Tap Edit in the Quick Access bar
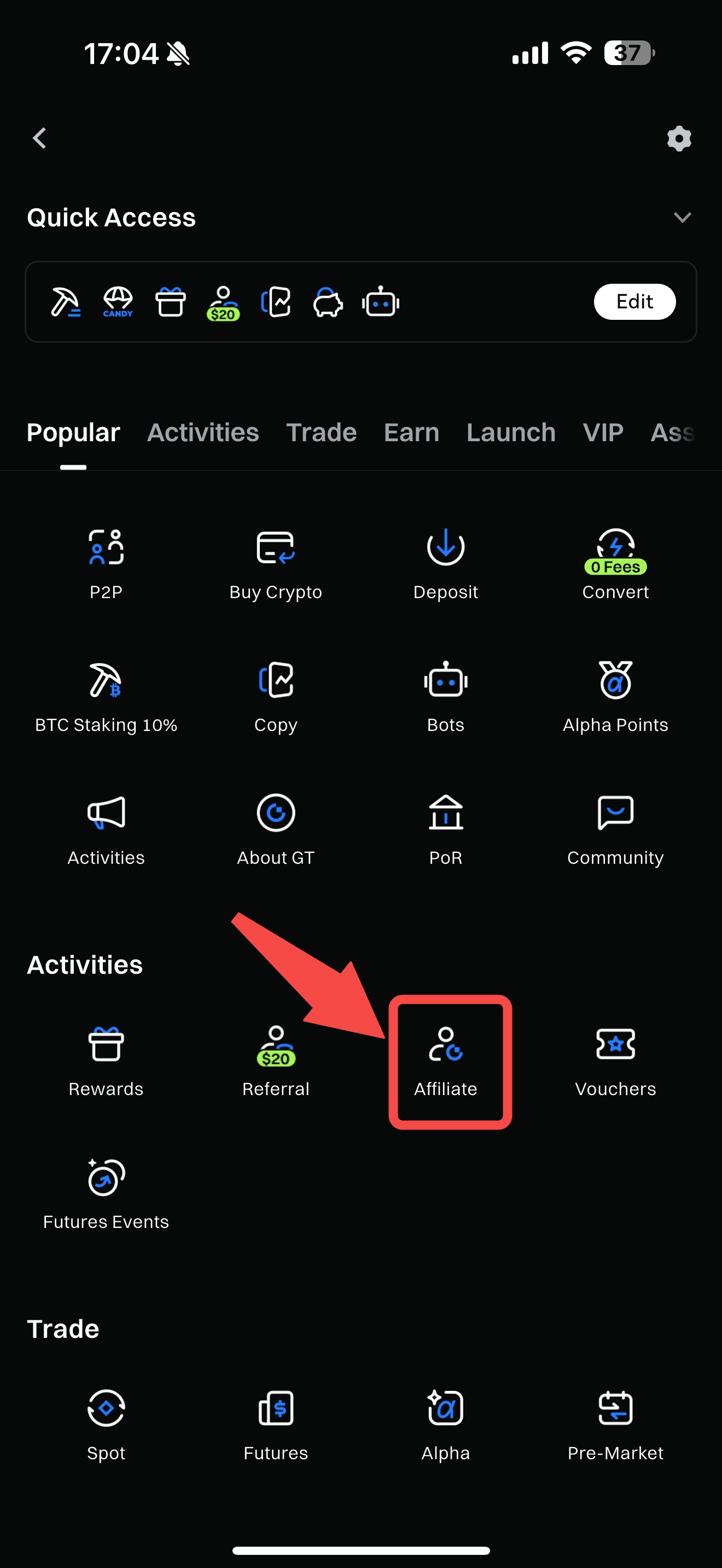This screenshot has width=722, height=1568. pos(634,302)
